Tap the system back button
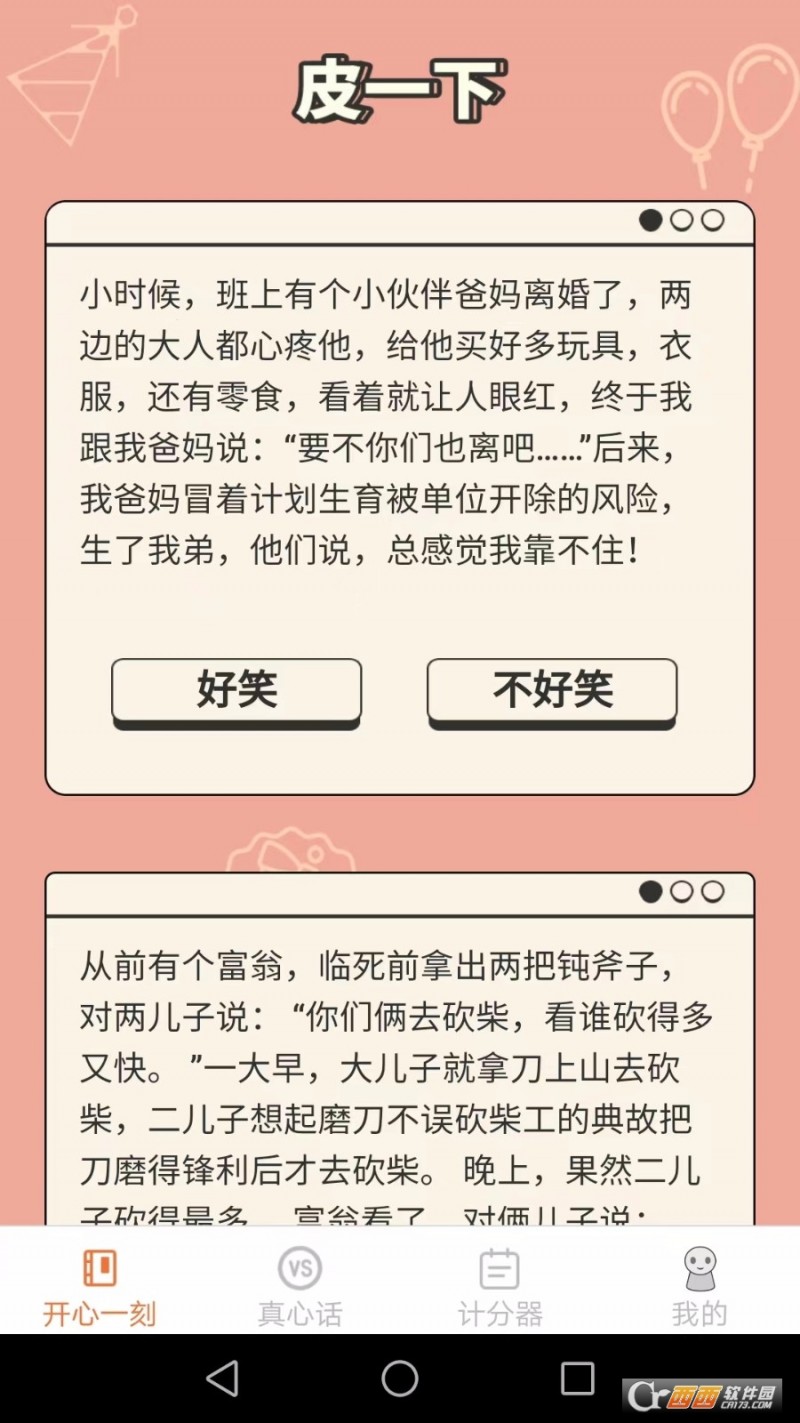Viewport: 800px width, 1423px height. [x=222, y=1379]
